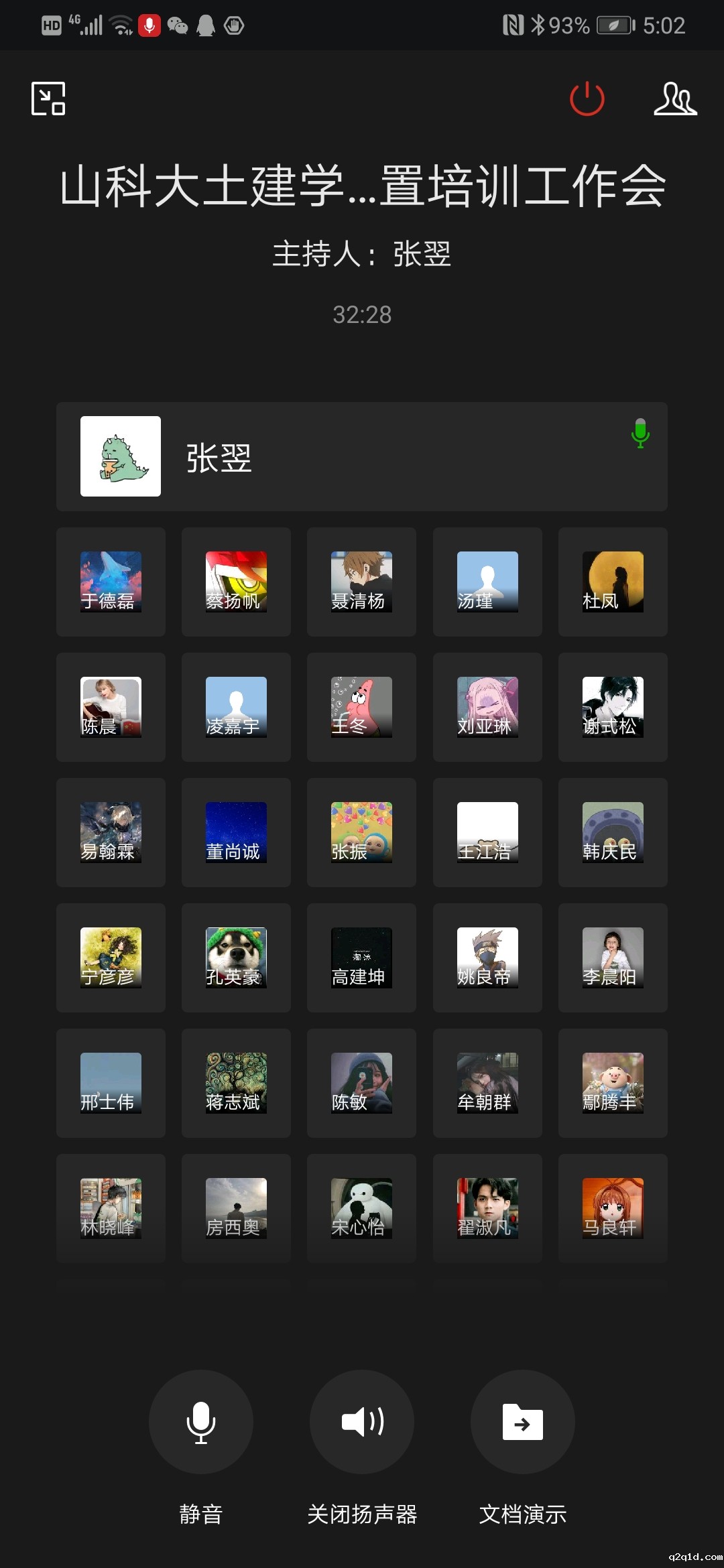Image resolution: width=724 pixels, height=1568 pixels.
Task: Open participant 董尚诚's tile
Action: pyautogui.click(x=236, y=832)
